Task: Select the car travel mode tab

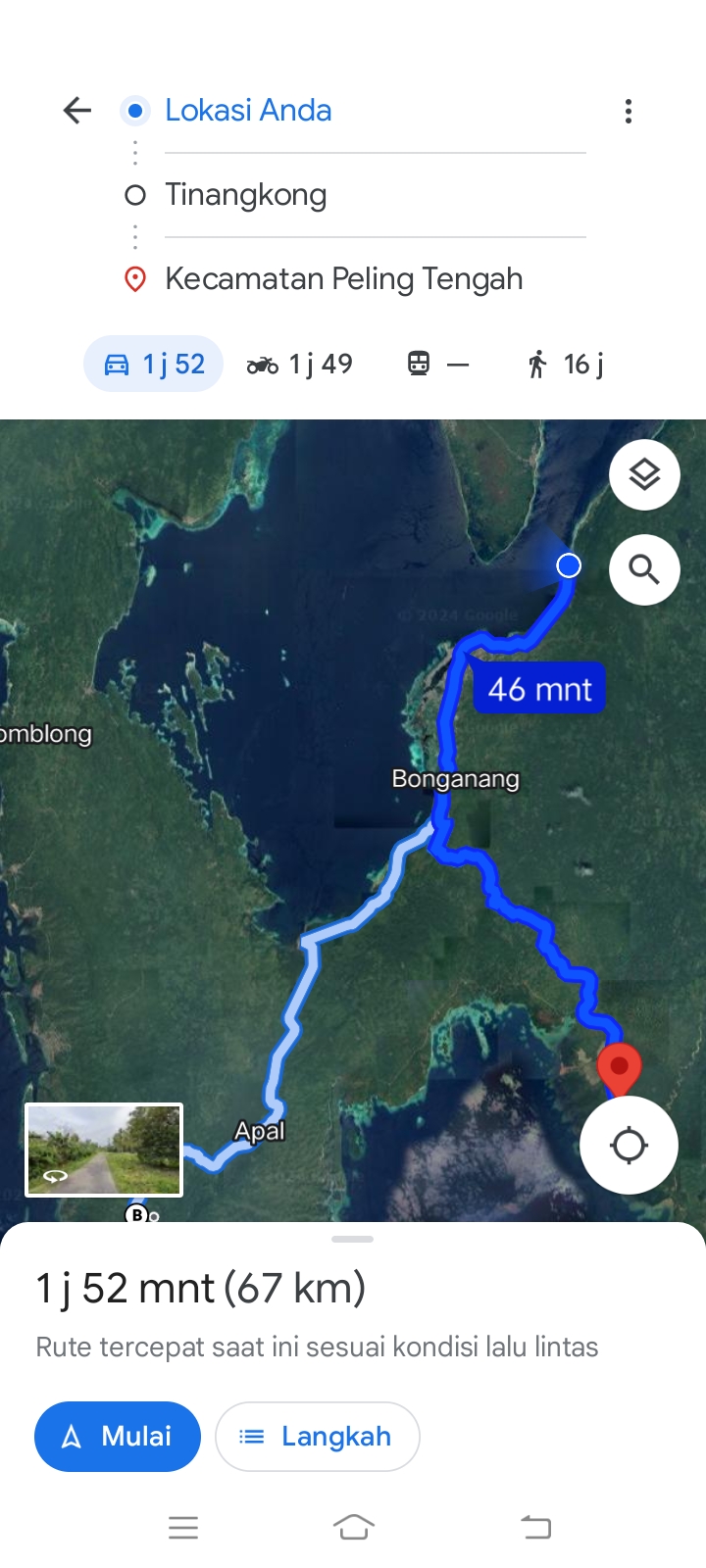Action: [154, 365]
